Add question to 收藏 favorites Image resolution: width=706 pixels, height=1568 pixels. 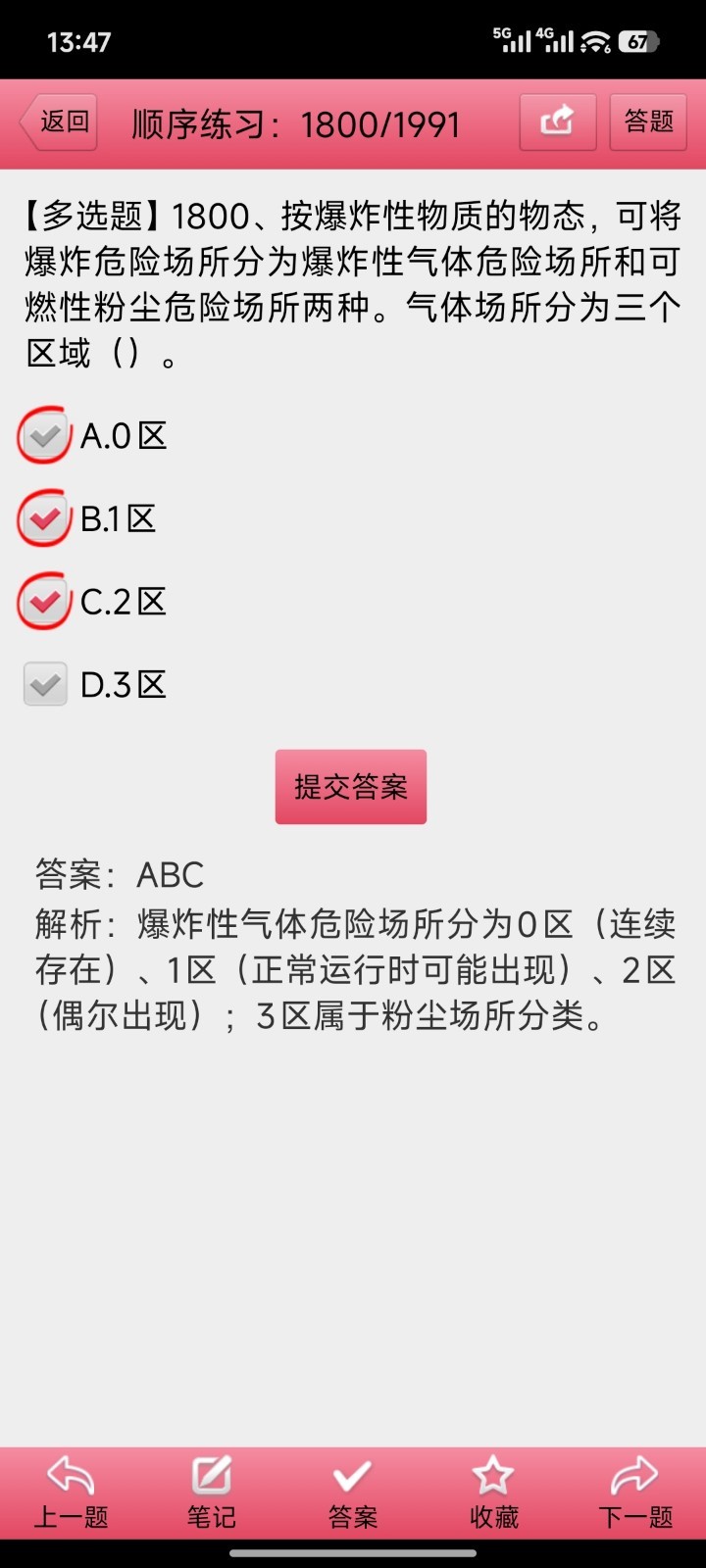point(494,1493)
